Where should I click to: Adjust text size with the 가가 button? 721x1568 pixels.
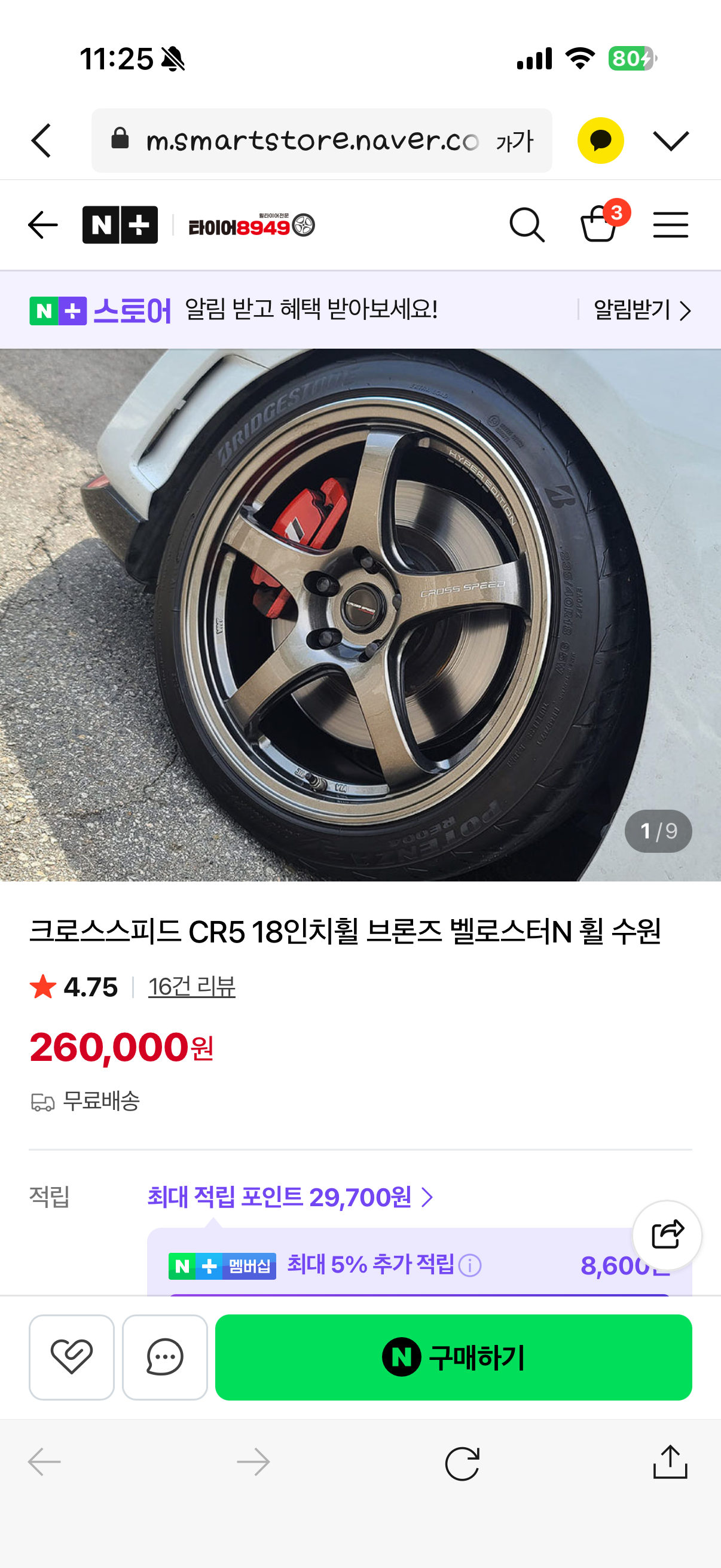click(514, 142)
